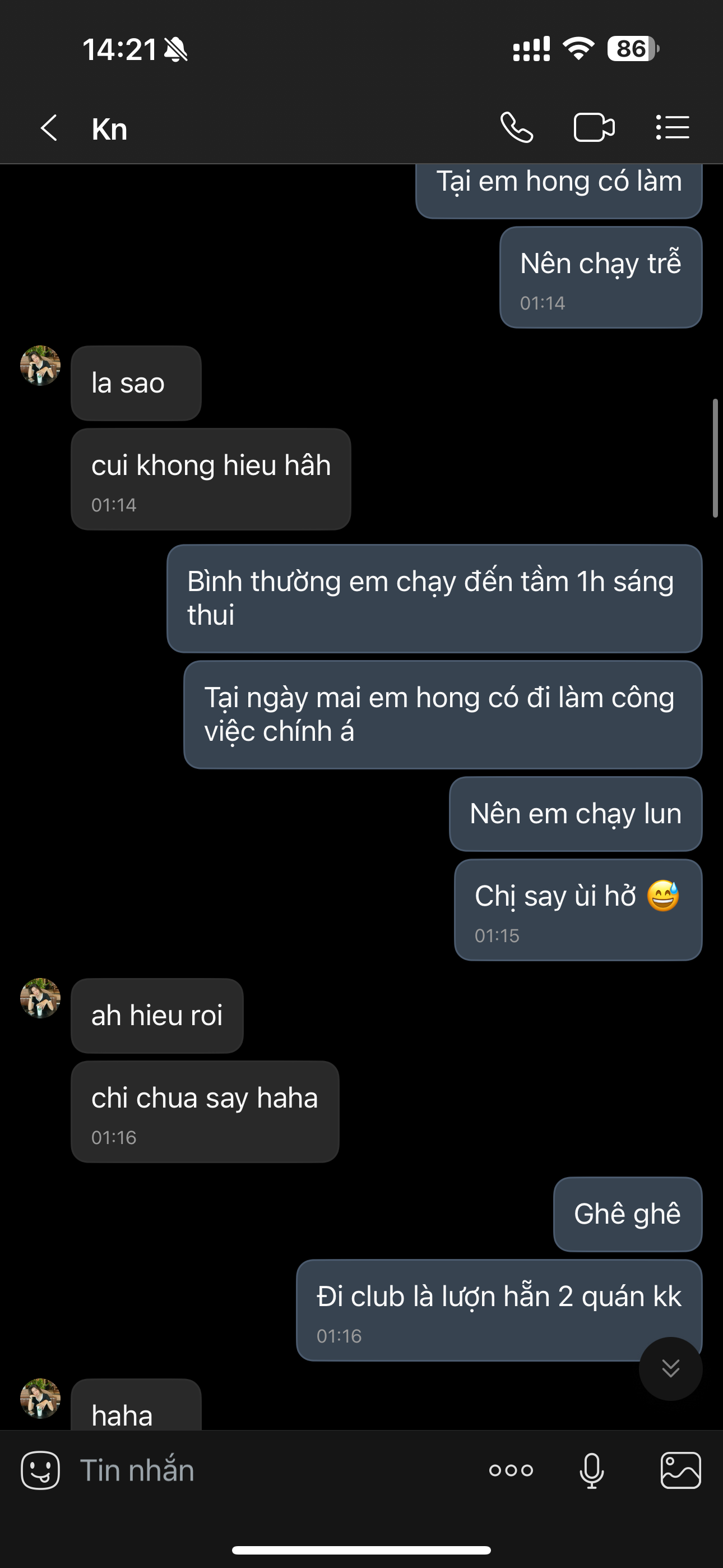Focus the Tin nhắn message field
This screenshot has width=723, height=1568.
pyautogui.click(x=268, y=1470)
